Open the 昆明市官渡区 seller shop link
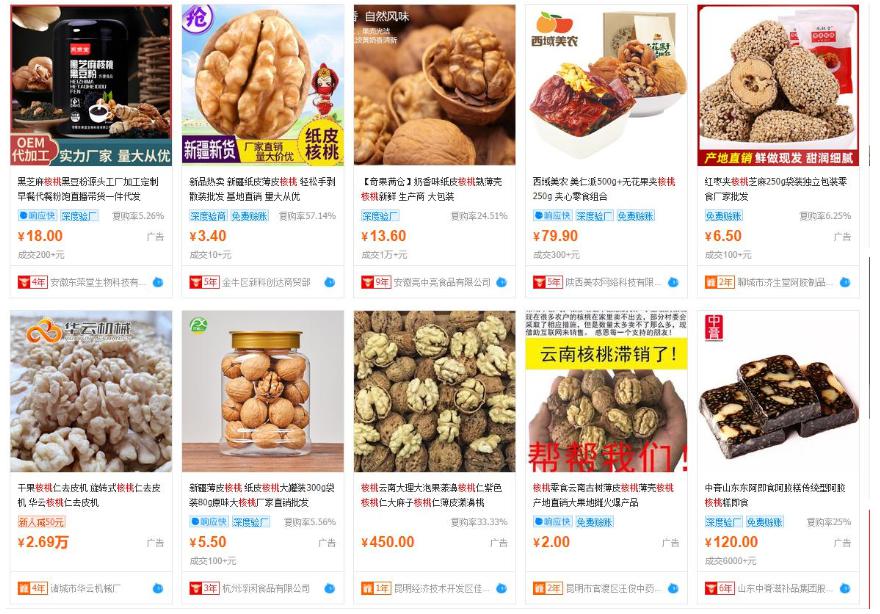The width and height of the screenshot is (880, 614). pos(612,589)
